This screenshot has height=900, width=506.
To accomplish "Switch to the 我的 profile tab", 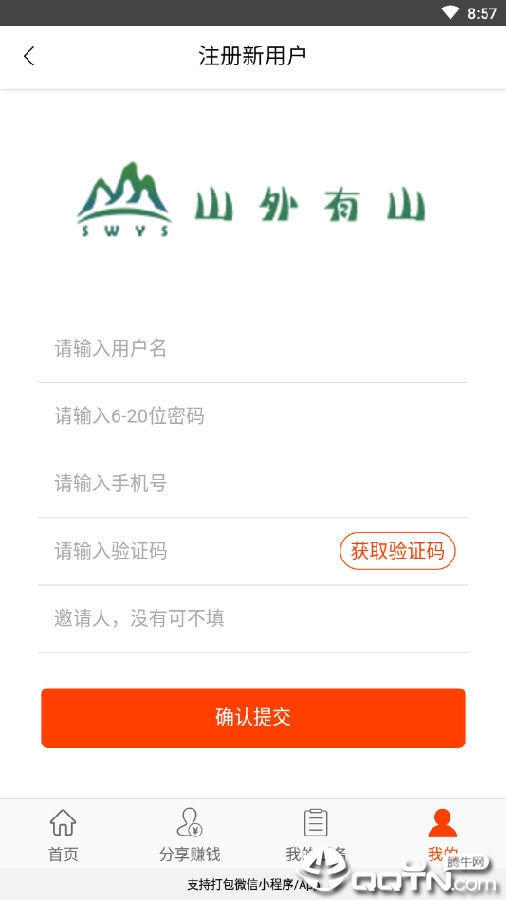I will point(442,835).
